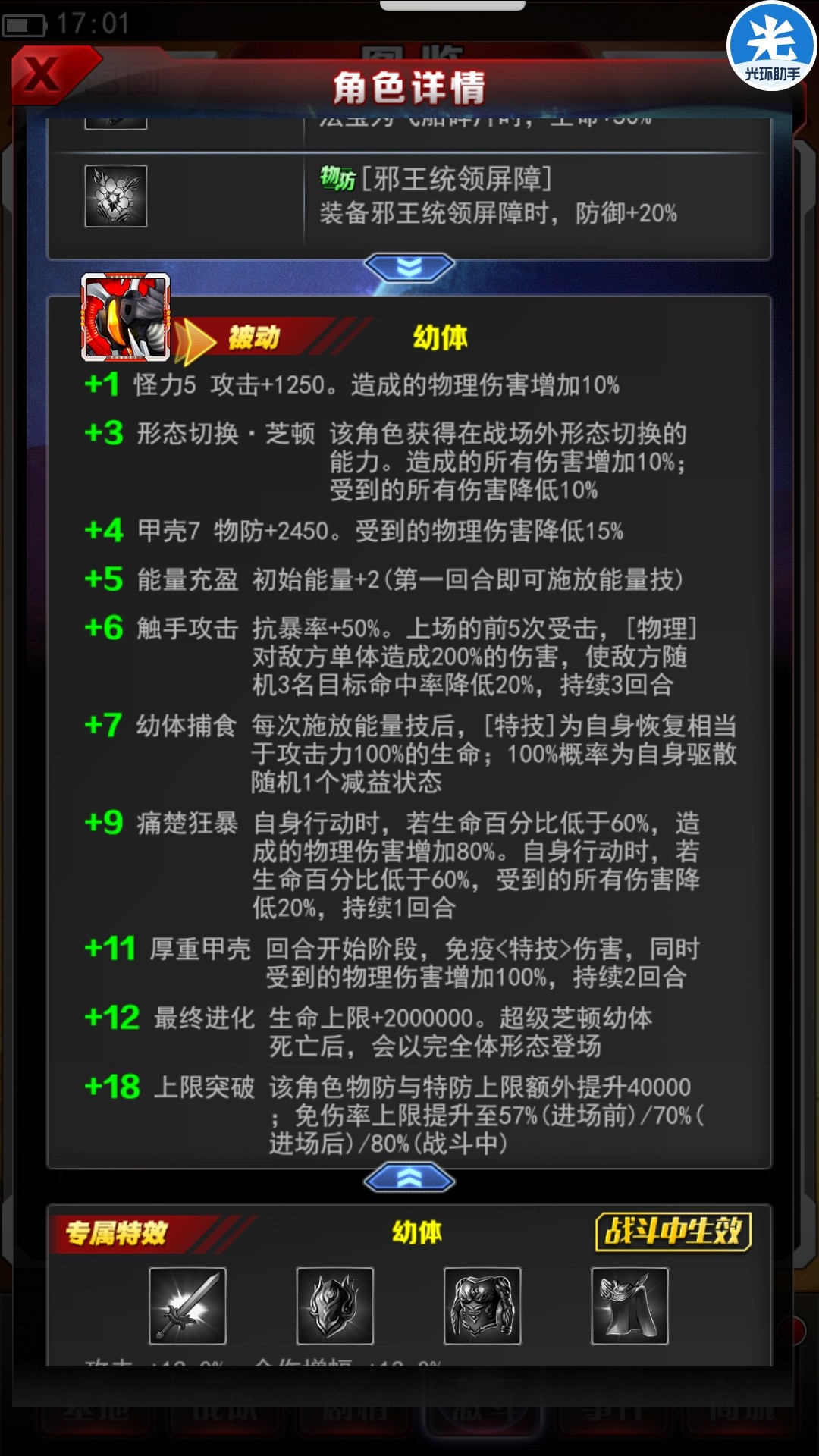Image resolution: width=819 pixels, height=1456 pixels.
Task: Tap the 邪王统领屏障 equipment icon
Action: point(116,196)
